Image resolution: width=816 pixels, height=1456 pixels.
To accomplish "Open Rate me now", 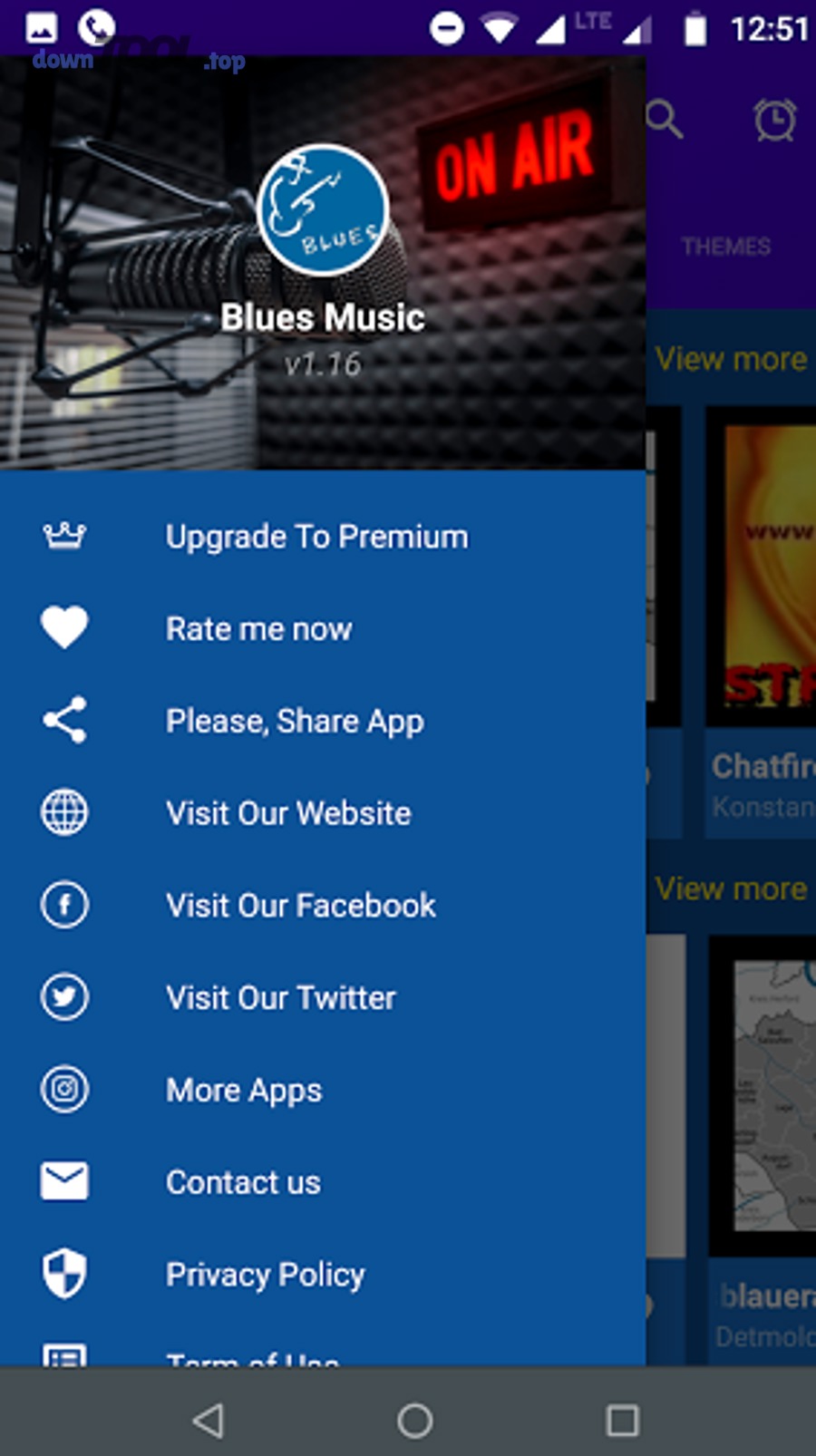I will (x=258, y=629).
